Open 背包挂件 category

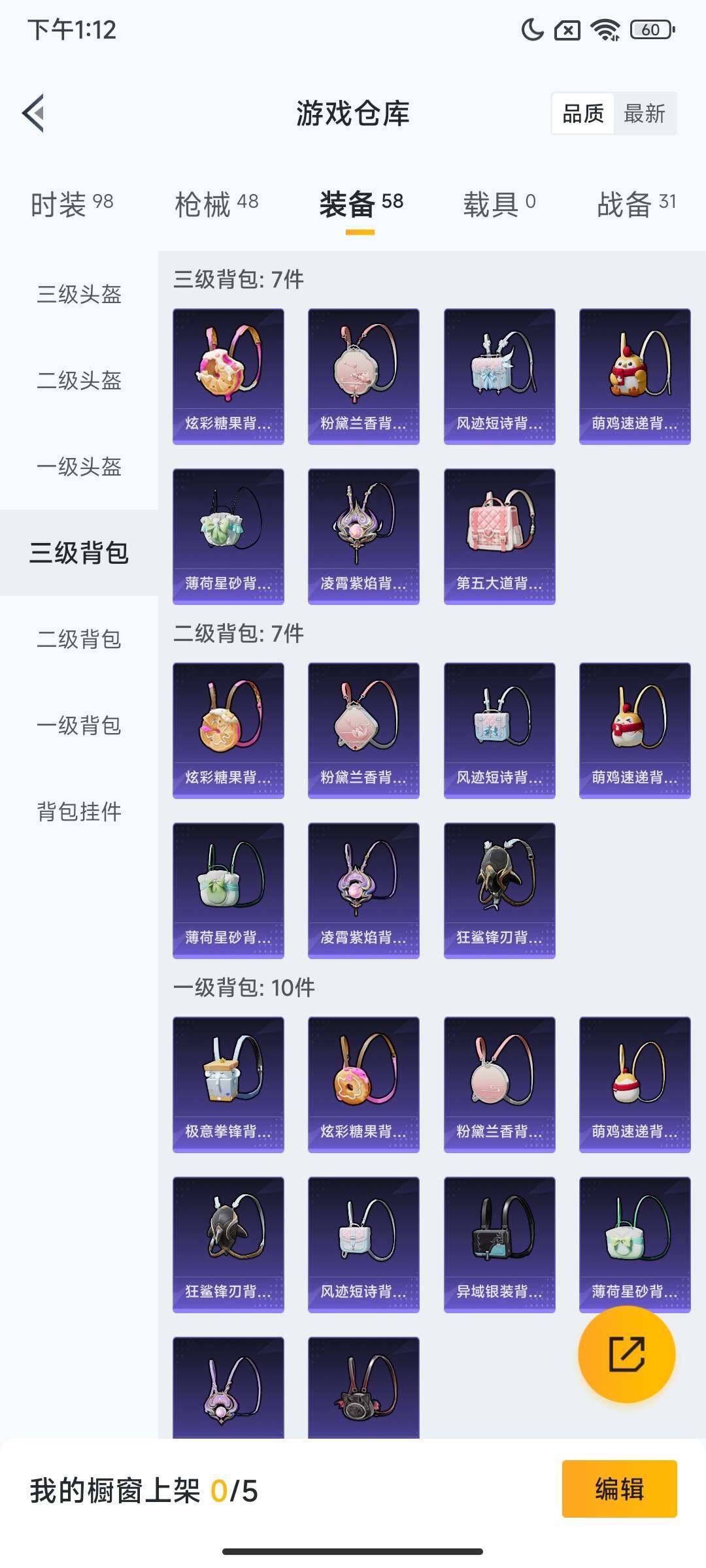coord(79,811)
